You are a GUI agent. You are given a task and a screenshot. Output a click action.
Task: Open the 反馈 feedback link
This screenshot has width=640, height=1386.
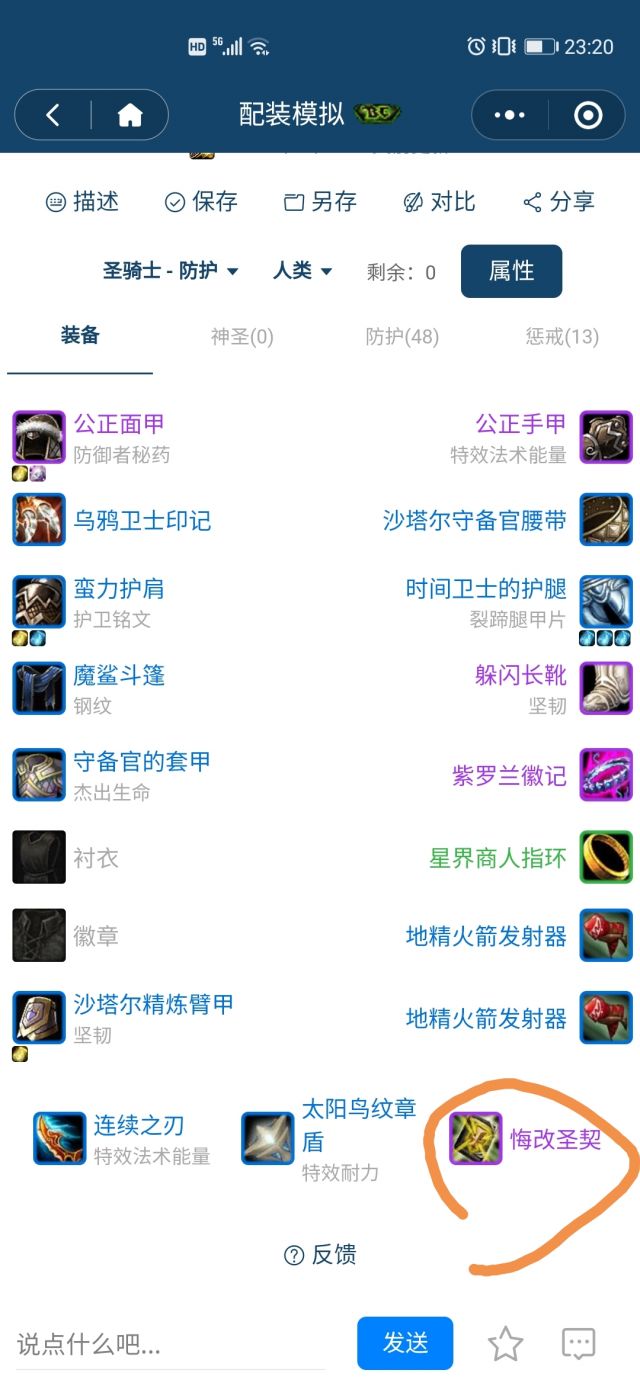coord(320,1255)
